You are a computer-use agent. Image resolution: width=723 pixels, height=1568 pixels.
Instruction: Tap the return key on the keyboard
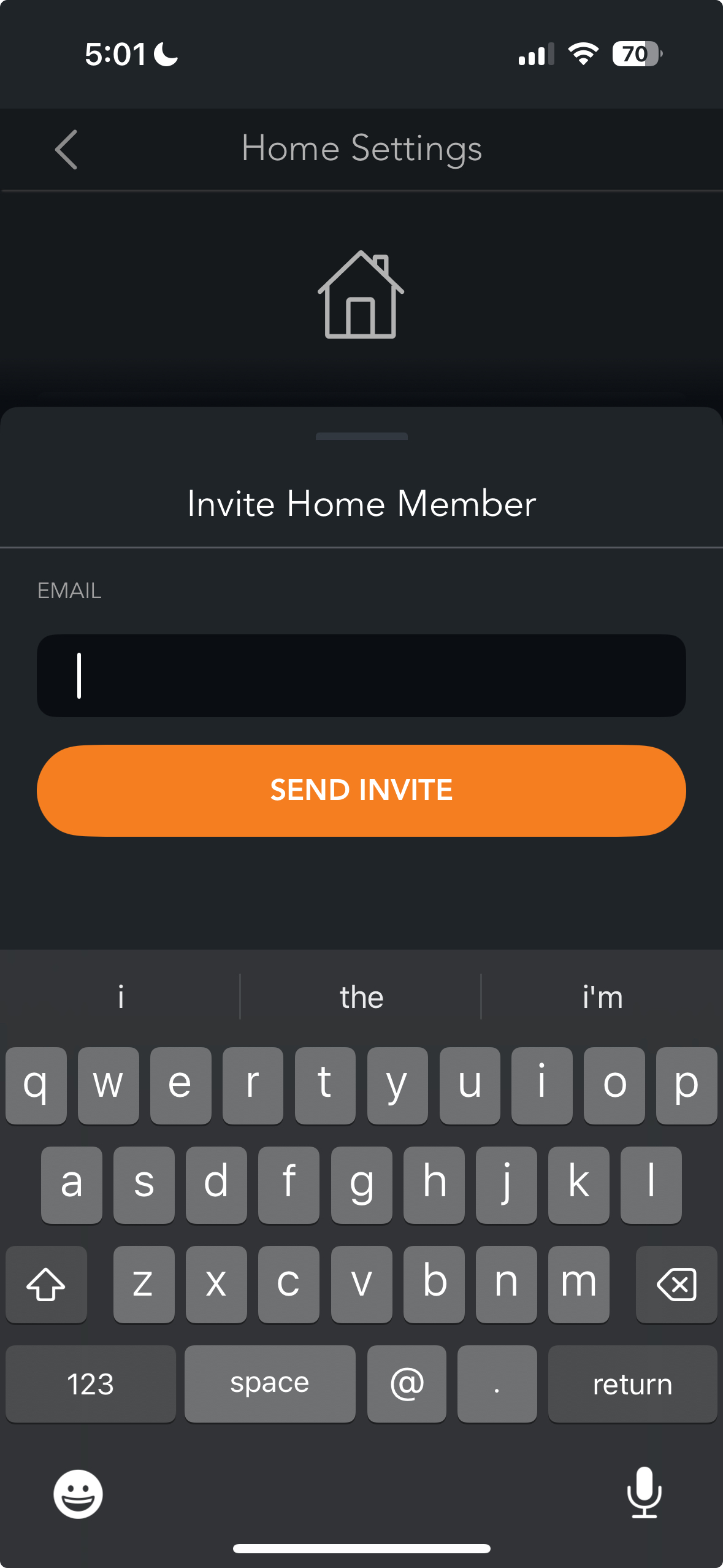pos(632,1383)
